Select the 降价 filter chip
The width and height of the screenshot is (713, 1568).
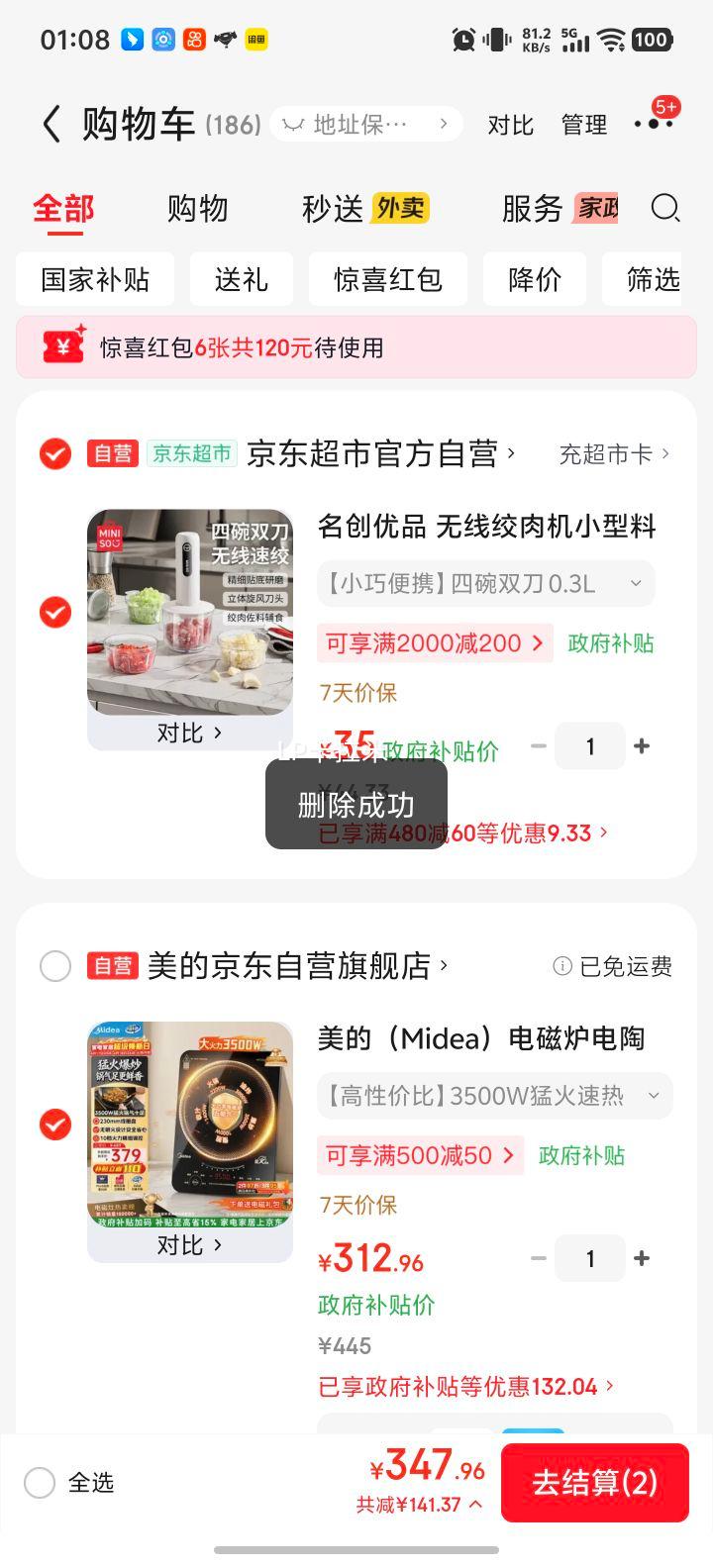click(535, 279)
